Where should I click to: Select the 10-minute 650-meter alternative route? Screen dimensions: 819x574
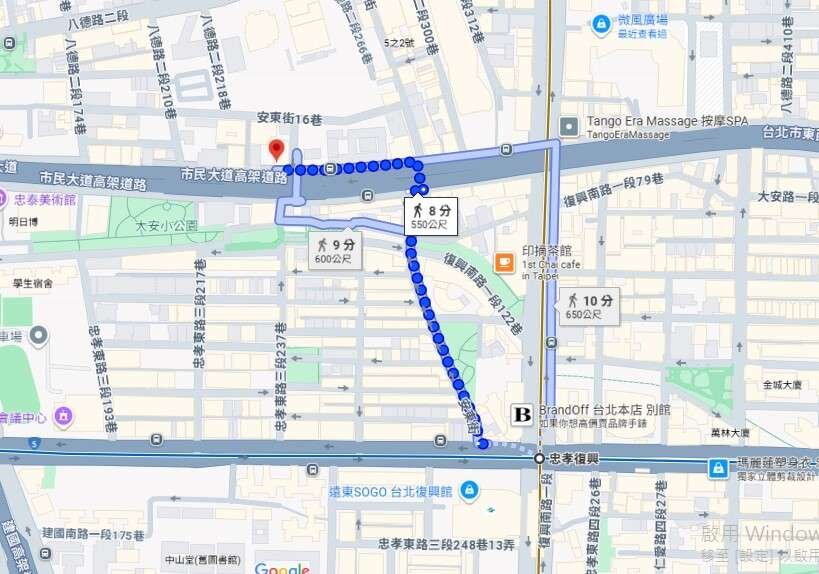pyautogui.click(x=588, y=306)
